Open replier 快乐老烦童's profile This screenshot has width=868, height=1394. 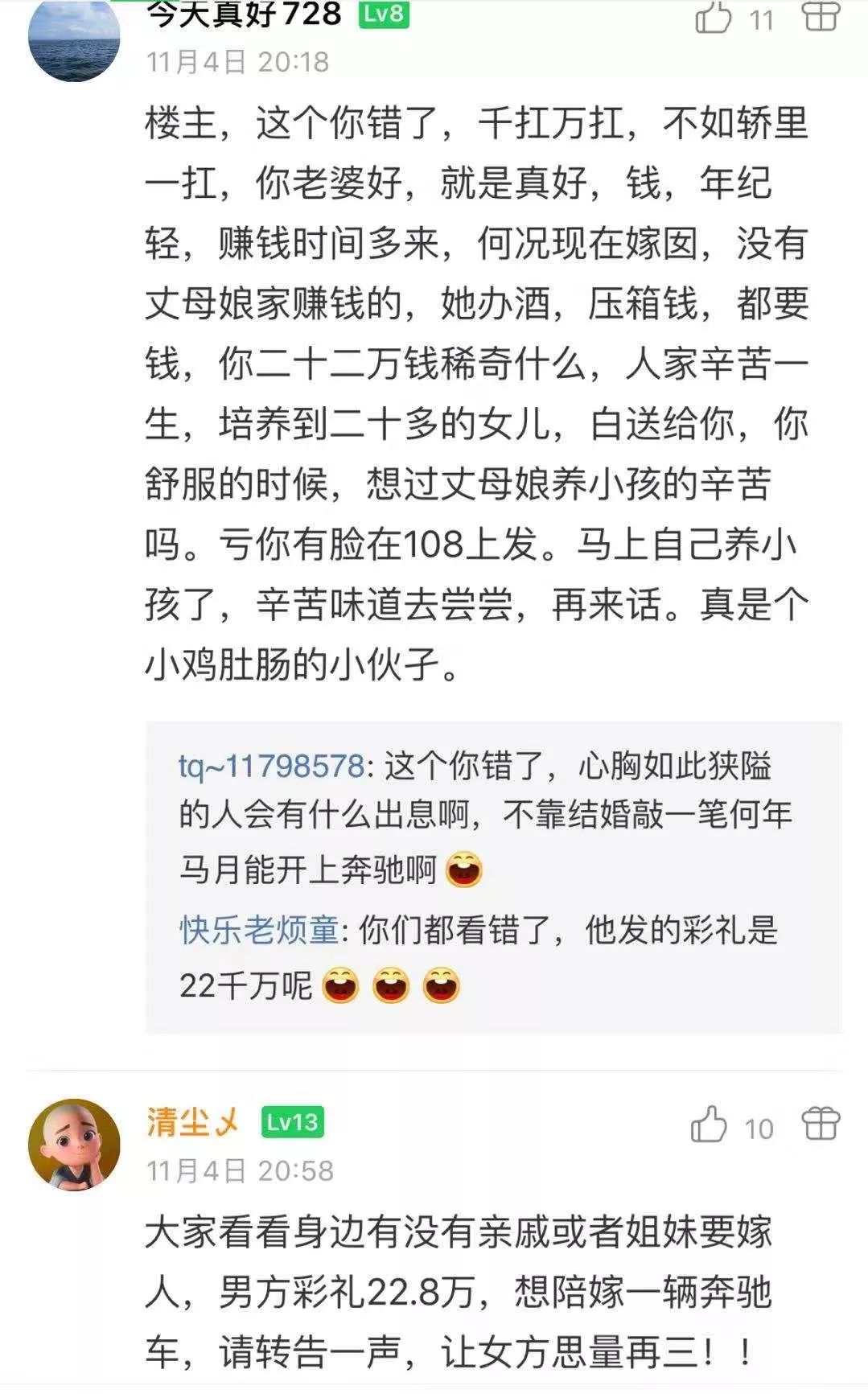coord(259,929)
